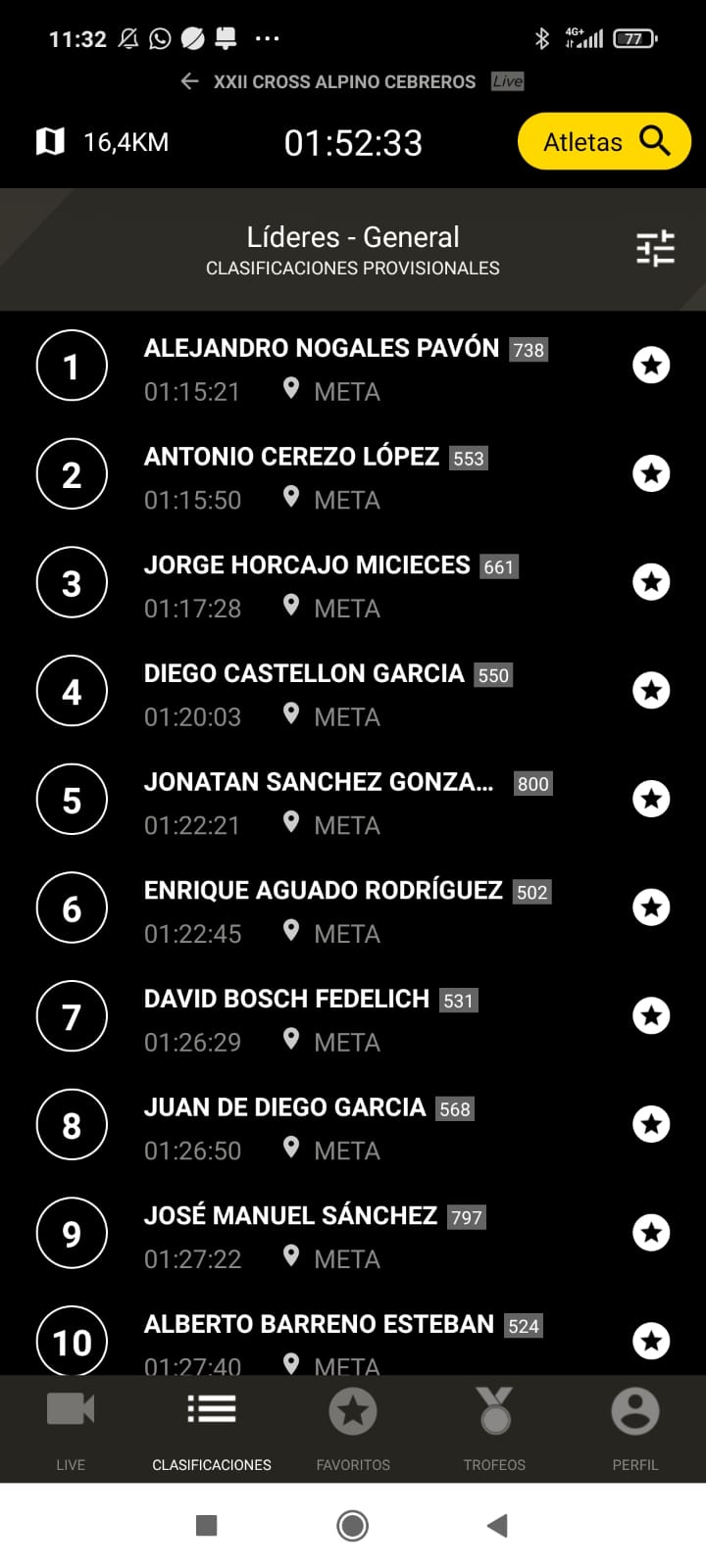Go back from XXII Cross Alpino Cebreros

[190, 81]
